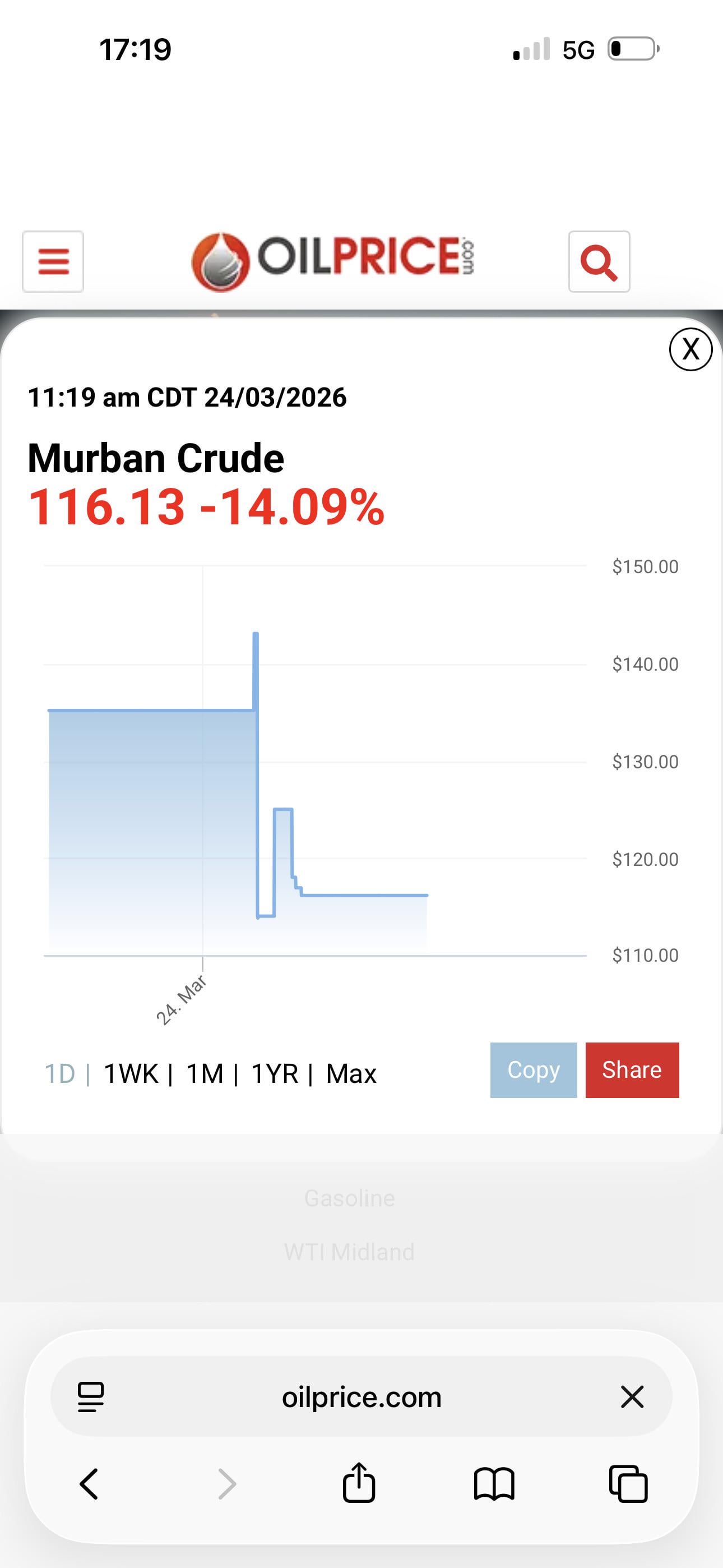Viewport: 723px width, 1568px height.
Task: Stop loading the page
Action: click(x=632, y=1397)
